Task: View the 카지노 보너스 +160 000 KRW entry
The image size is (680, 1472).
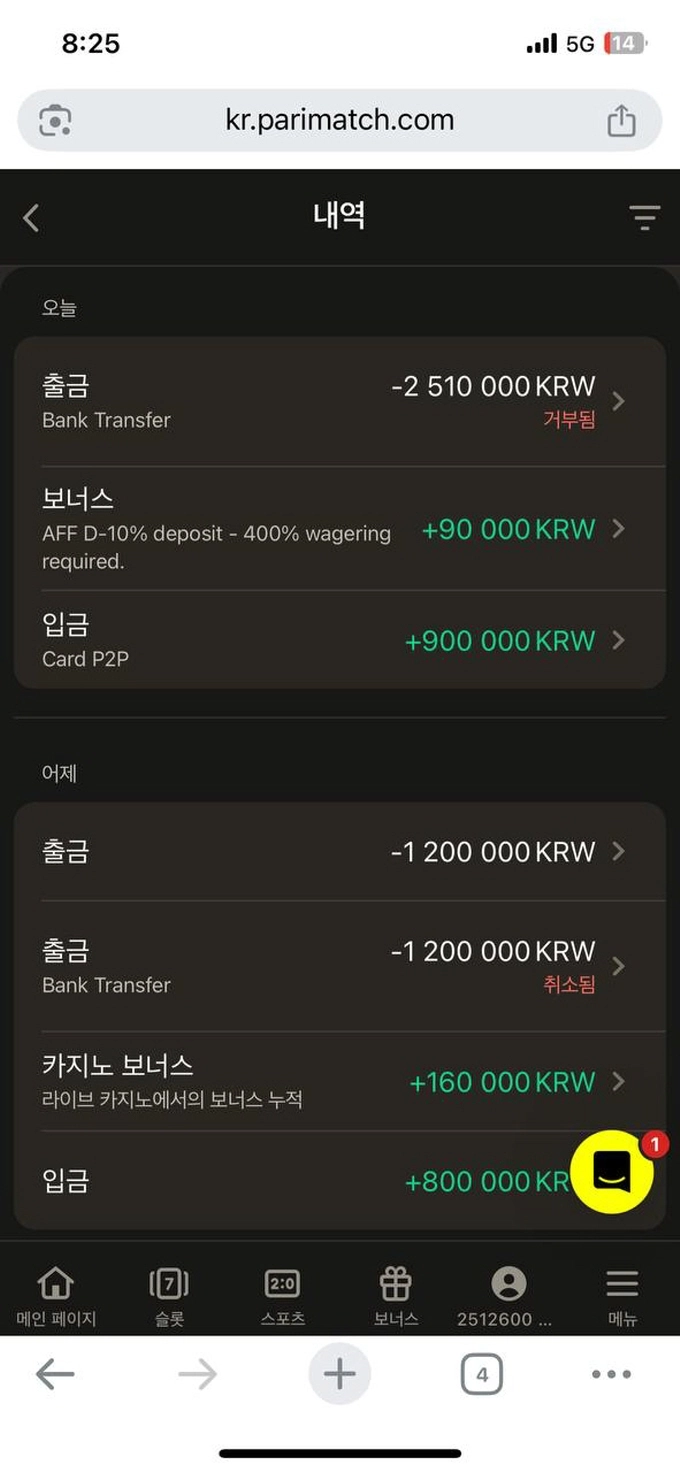Action: coord(339,1081)
